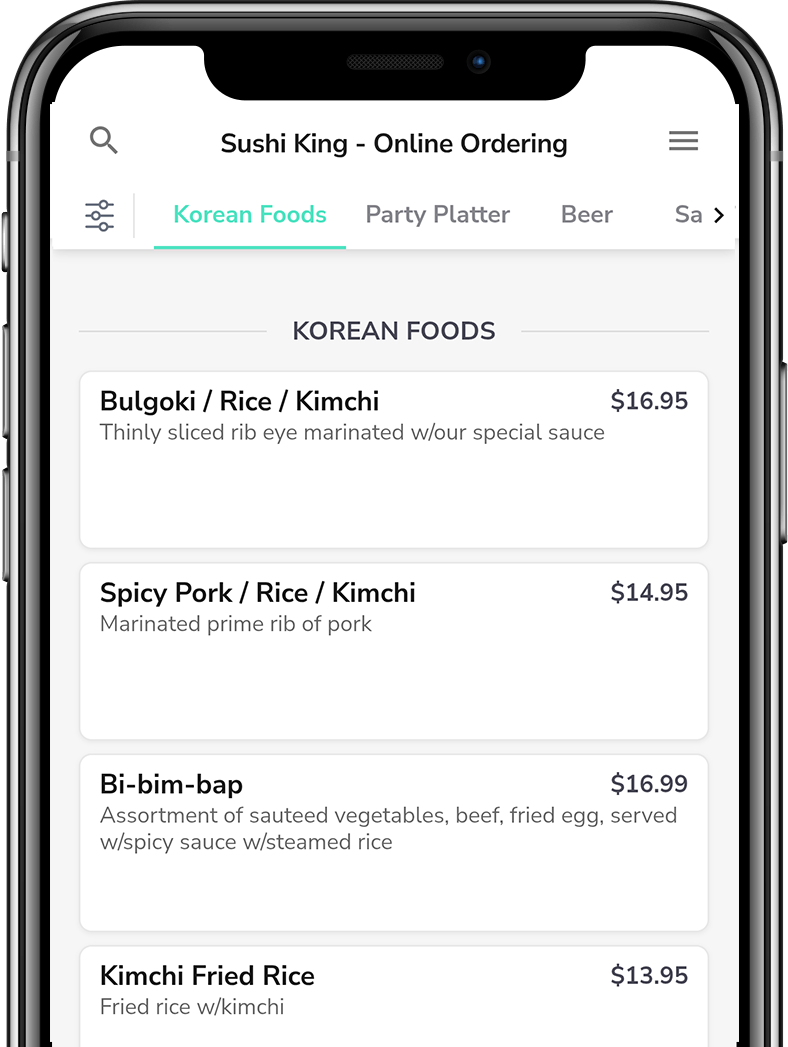Image resolution: width=788 pixels, height=1047 pixels.
Task: Open the Spicy Pork / Rice / Kimchi item
Action: [x=393, y=651]
